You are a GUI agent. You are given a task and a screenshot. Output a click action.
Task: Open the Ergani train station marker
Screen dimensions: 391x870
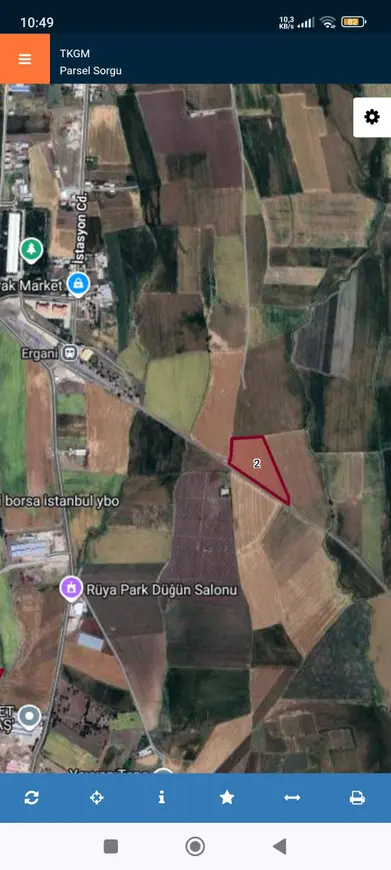tap(70, 352)
